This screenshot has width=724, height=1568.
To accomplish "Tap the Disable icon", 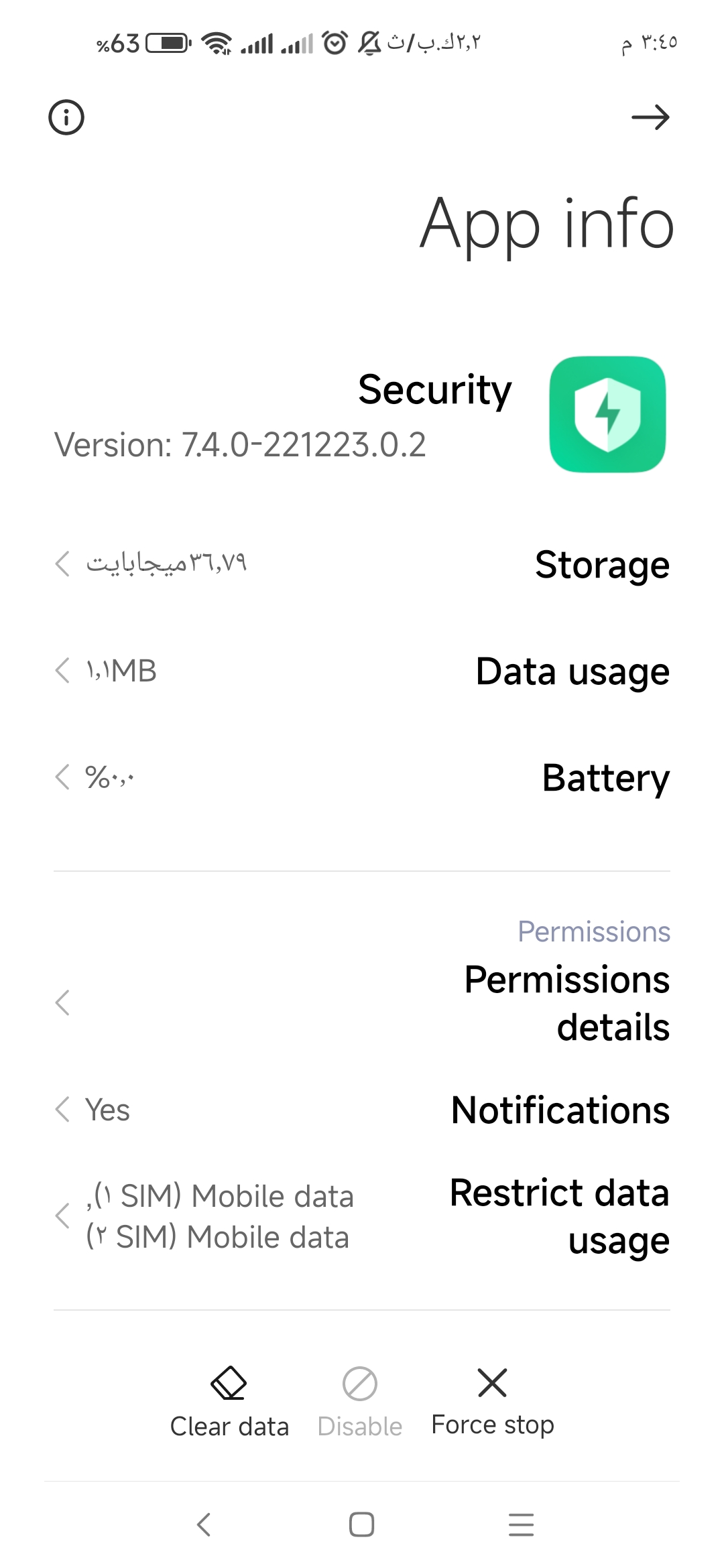I will click(x=359, y=1383).
